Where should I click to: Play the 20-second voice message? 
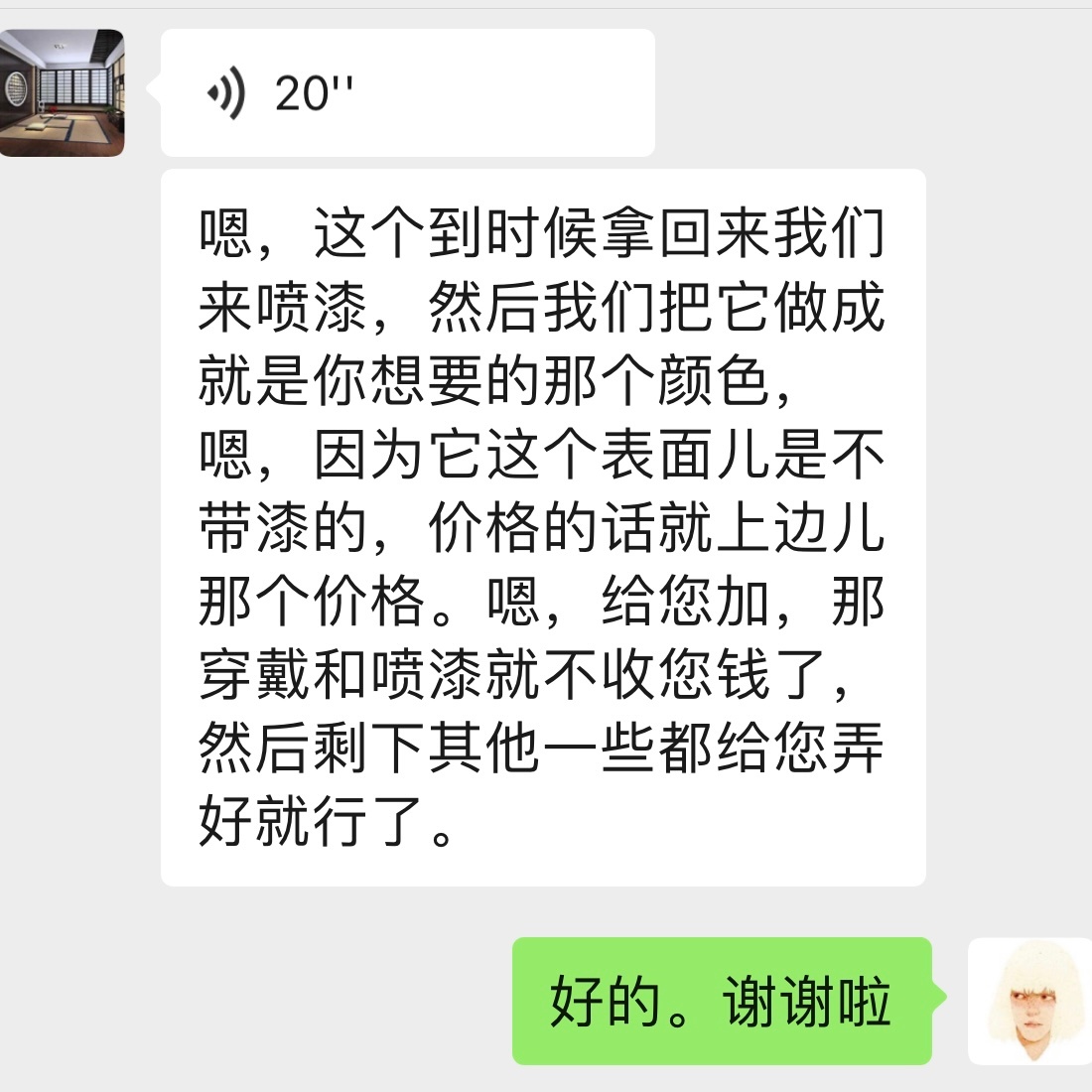pos(407,93)
